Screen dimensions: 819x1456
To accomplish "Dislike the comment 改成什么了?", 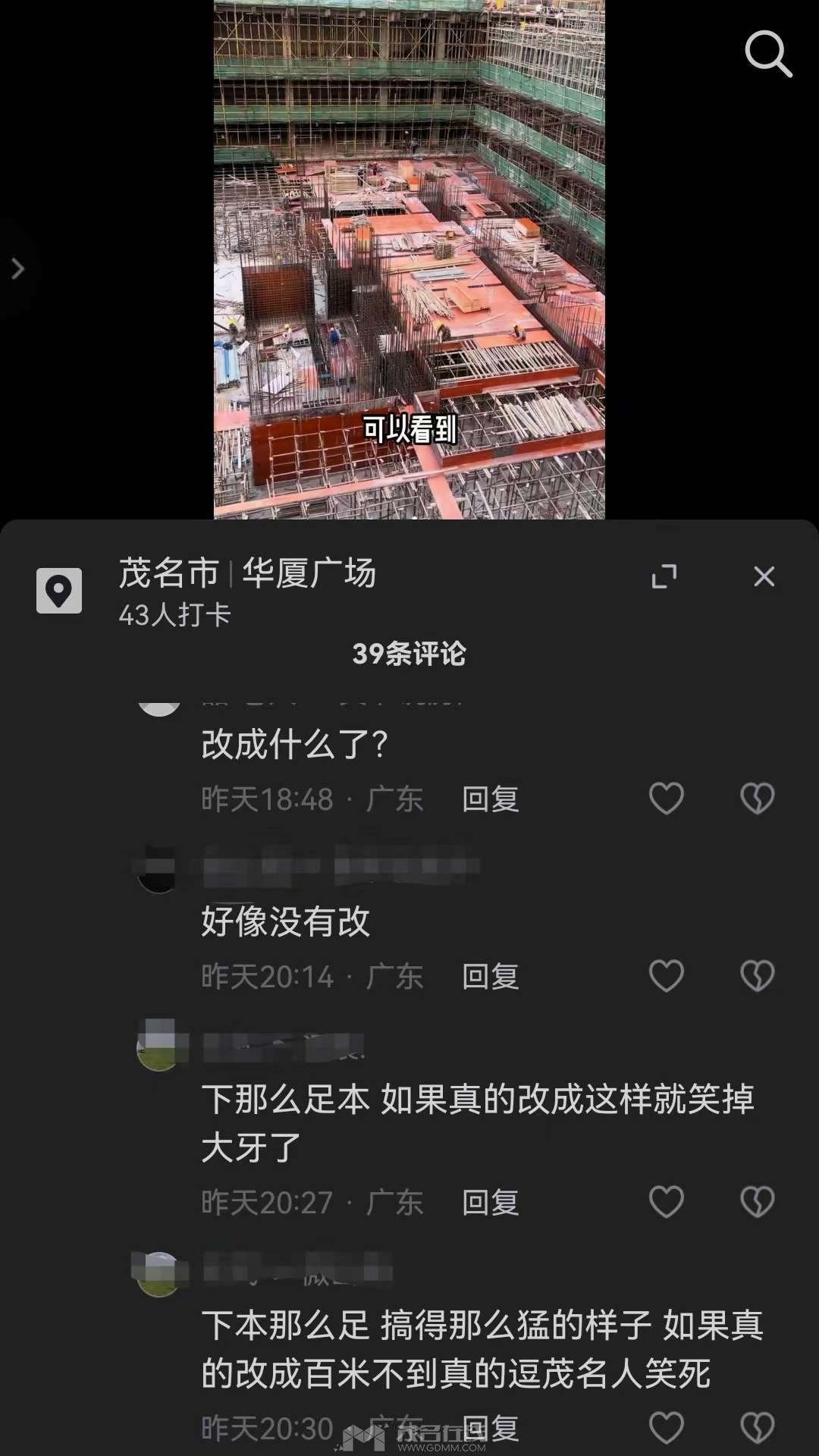I will 757,799.
